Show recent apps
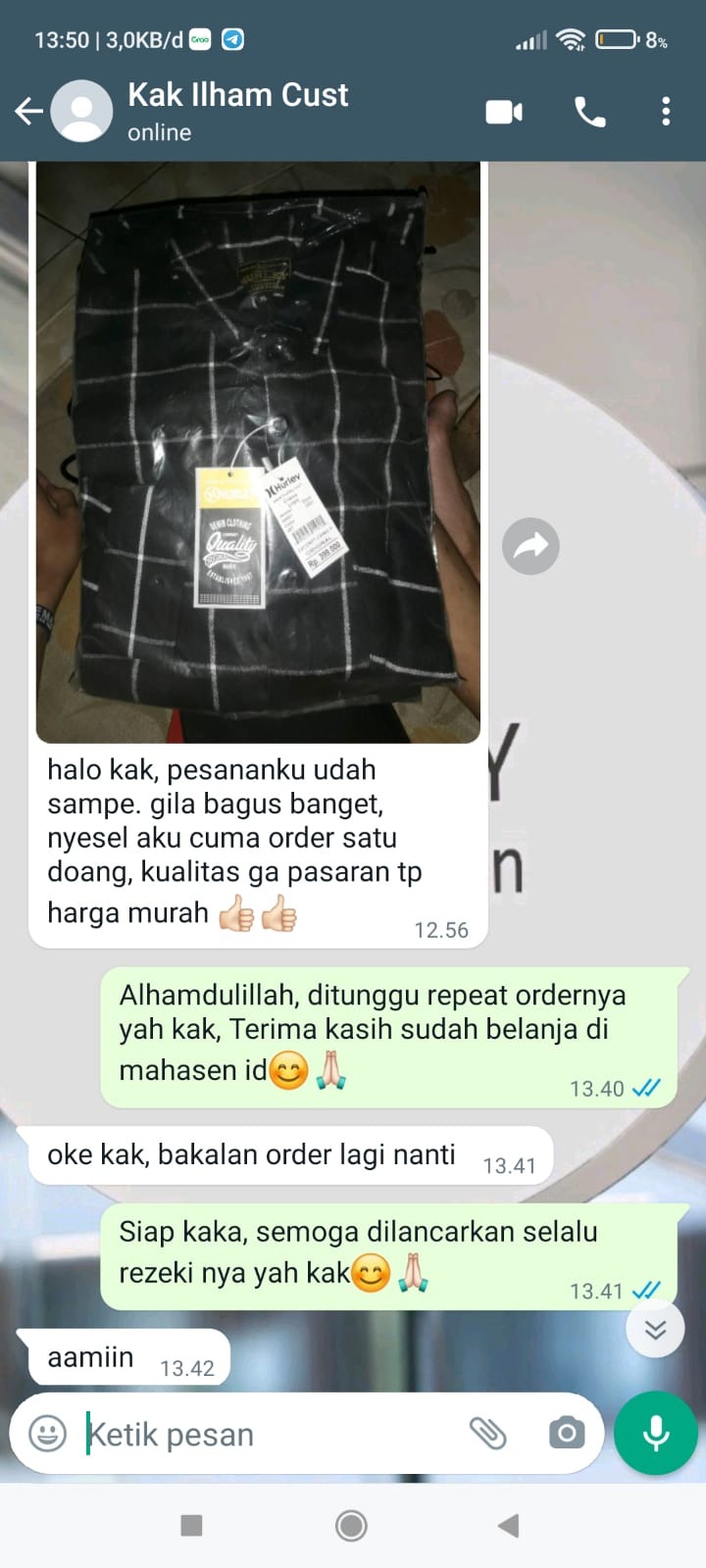The height and width of the screenshot is (1568, 706). pyautogui.click(x=192, y=1526)
